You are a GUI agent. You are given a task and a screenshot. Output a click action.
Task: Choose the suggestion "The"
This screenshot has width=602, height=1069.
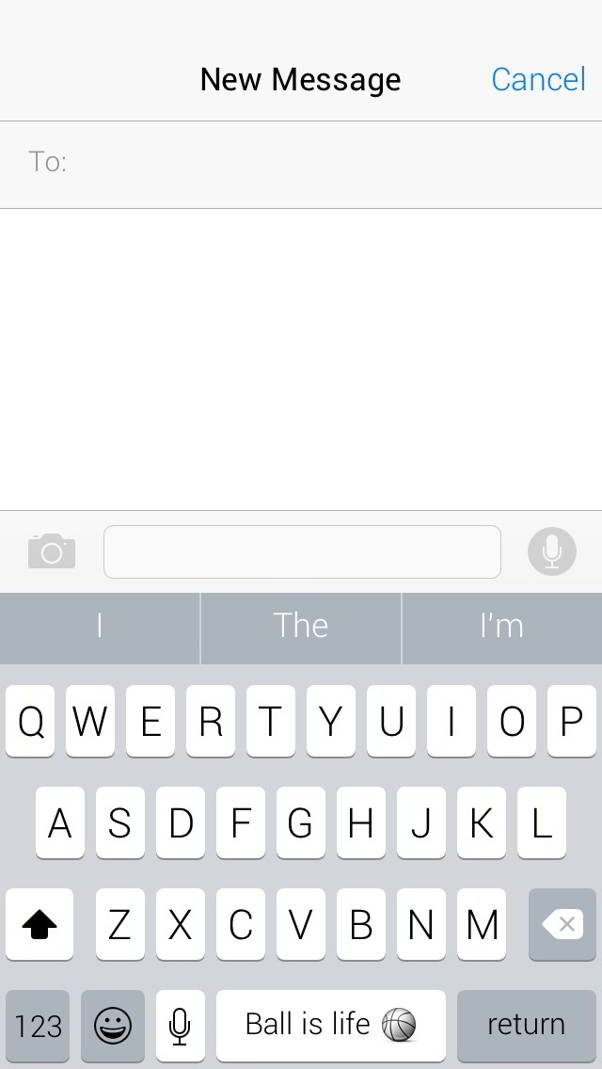click(301, 627)
